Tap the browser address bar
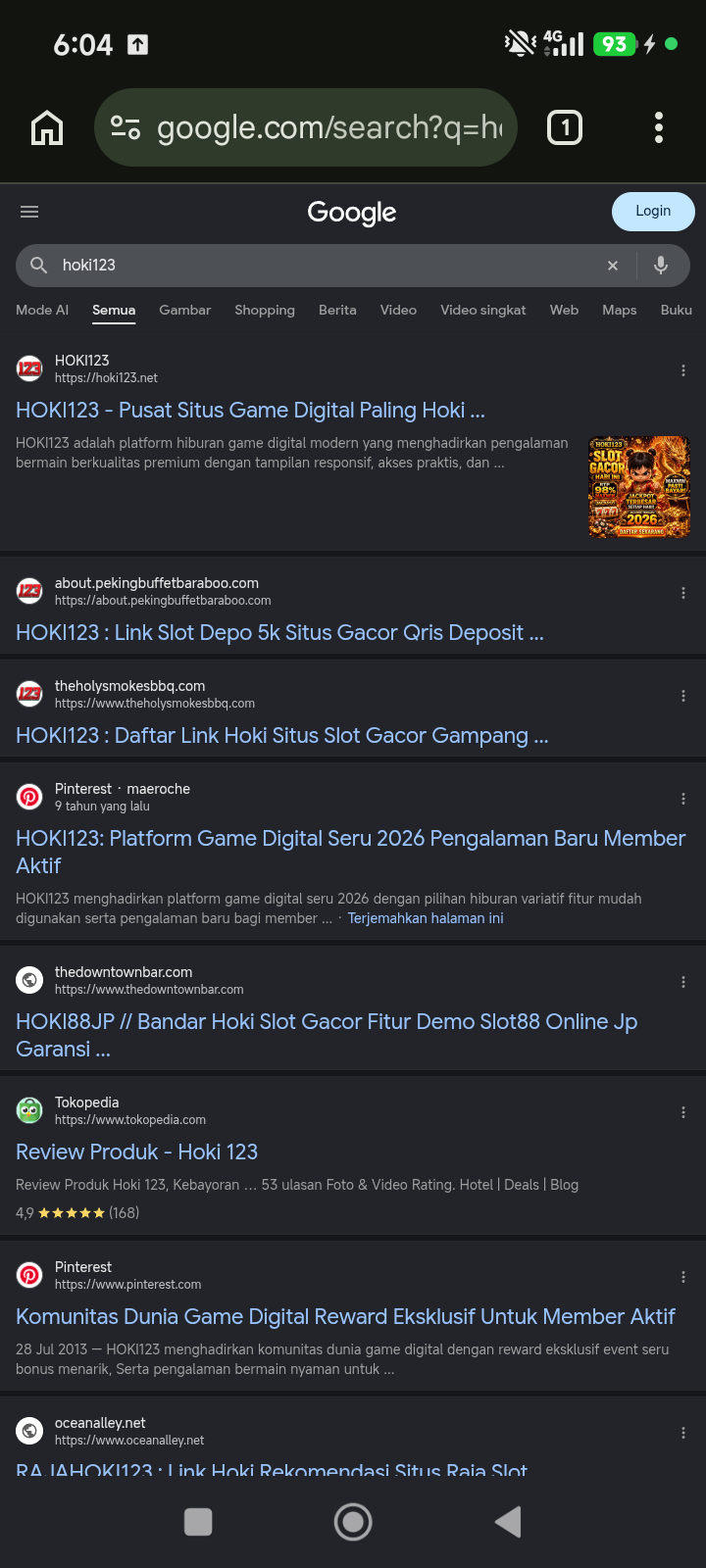Screen dimensions: 706x1568 tap(306, 127)
